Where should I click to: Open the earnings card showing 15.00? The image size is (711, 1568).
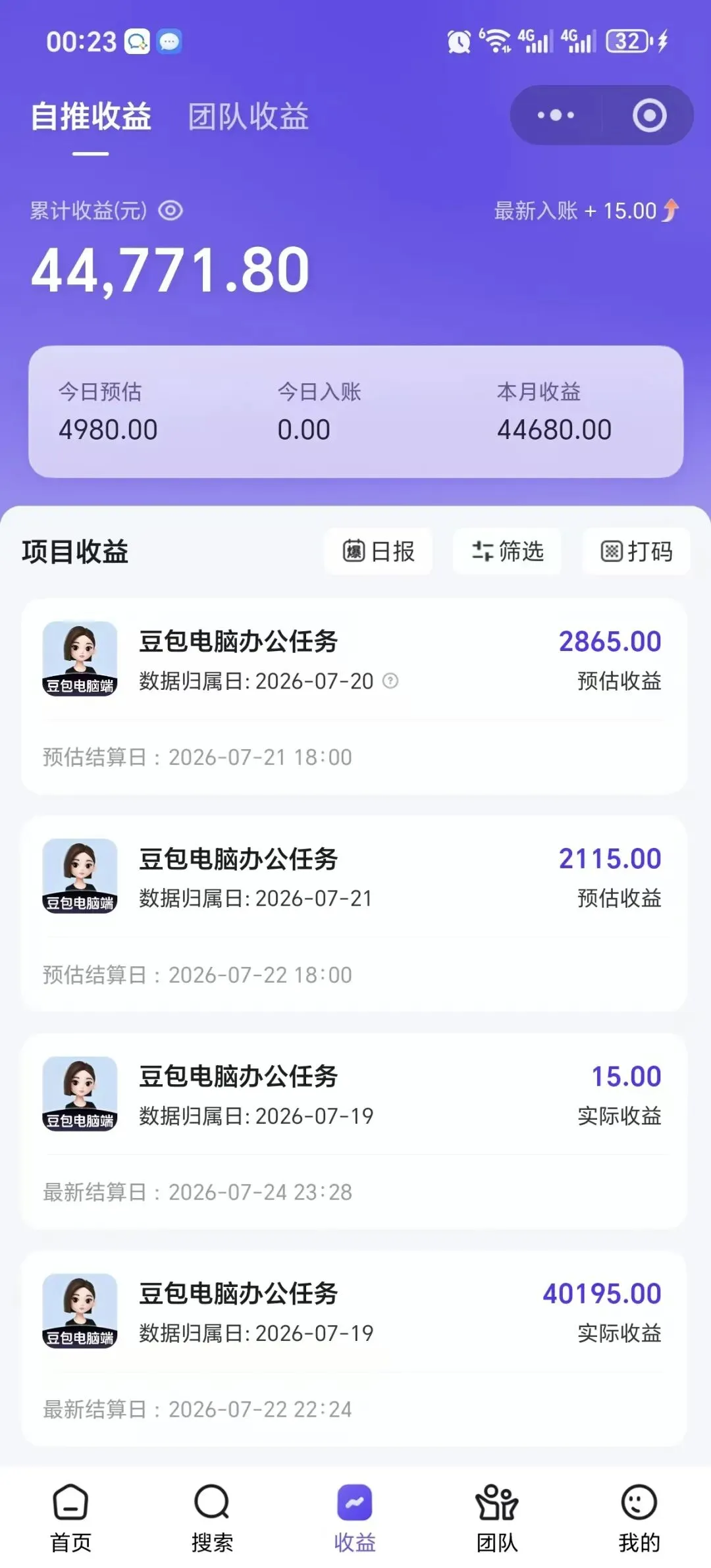[354, 1131]
